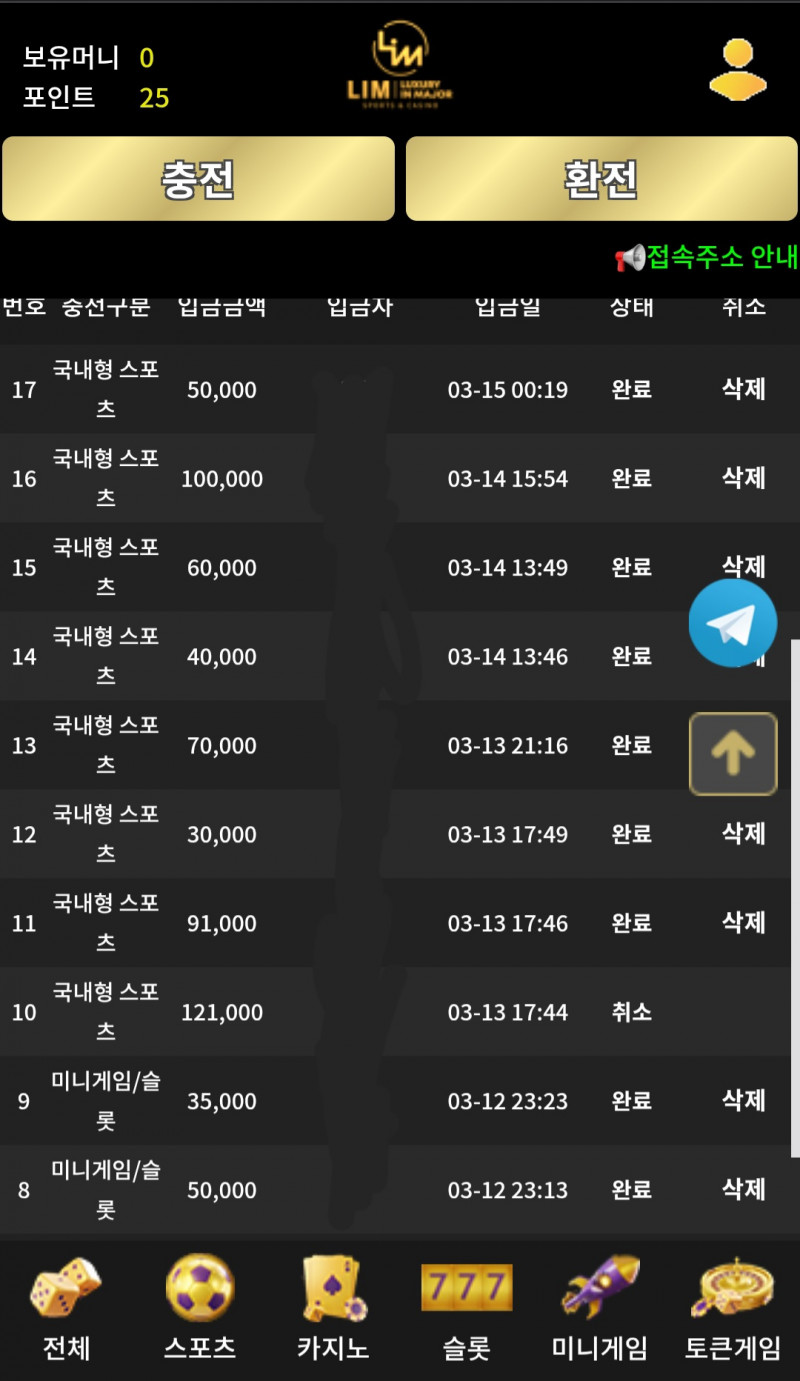Delete deposit record number 8

[x=743, y=1190]
